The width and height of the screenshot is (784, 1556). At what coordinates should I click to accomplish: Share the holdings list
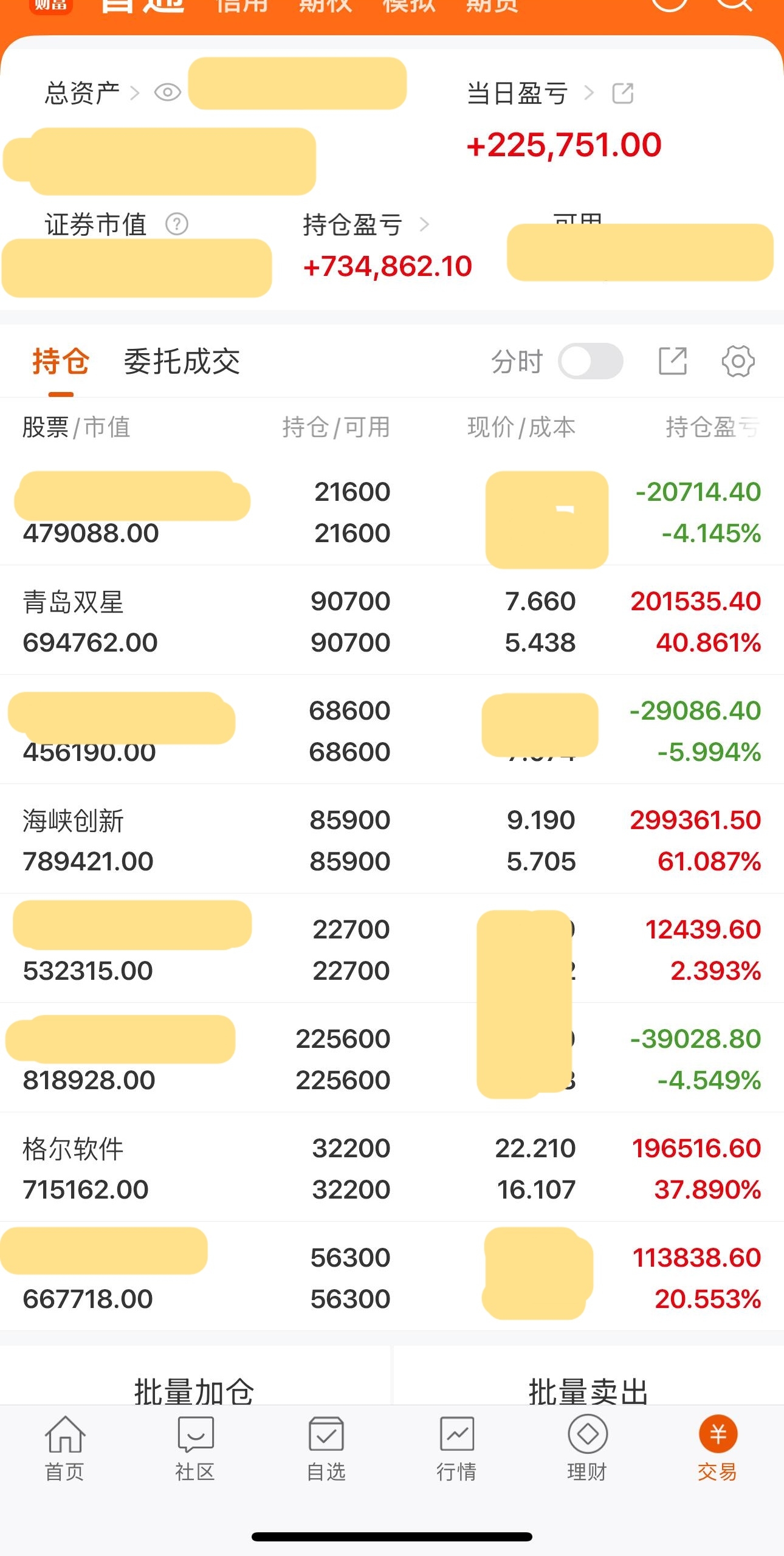tap(673, 362)
